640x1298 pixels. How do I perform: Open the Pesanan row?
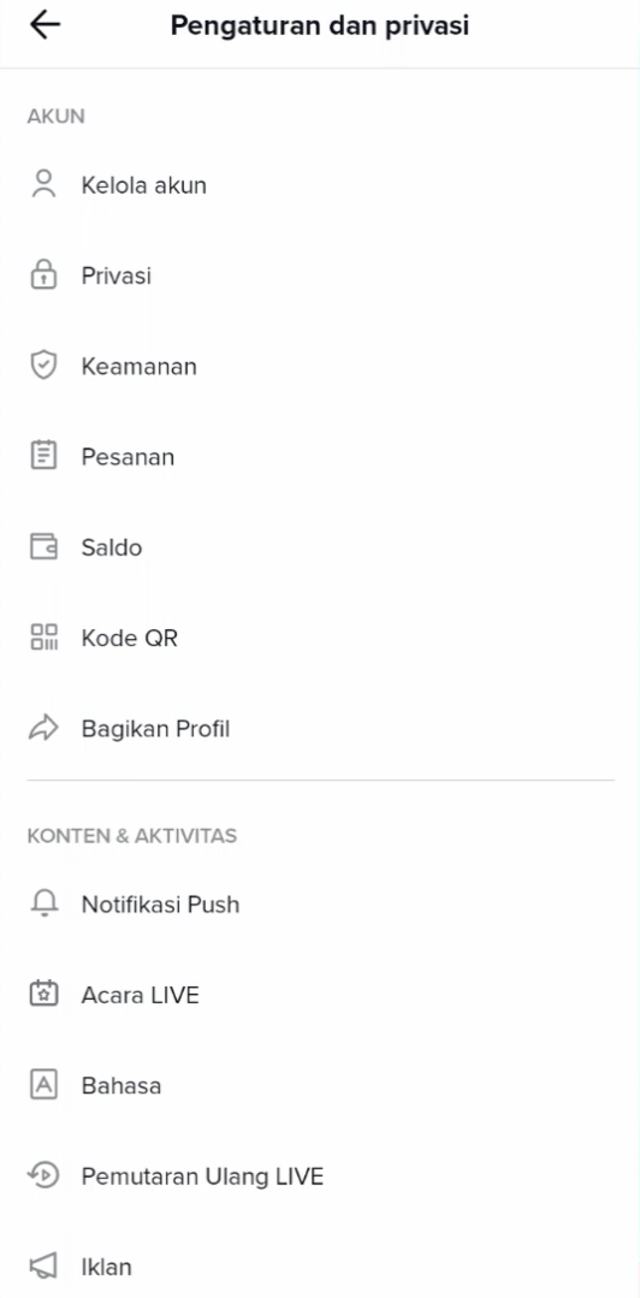pos(127,457)
